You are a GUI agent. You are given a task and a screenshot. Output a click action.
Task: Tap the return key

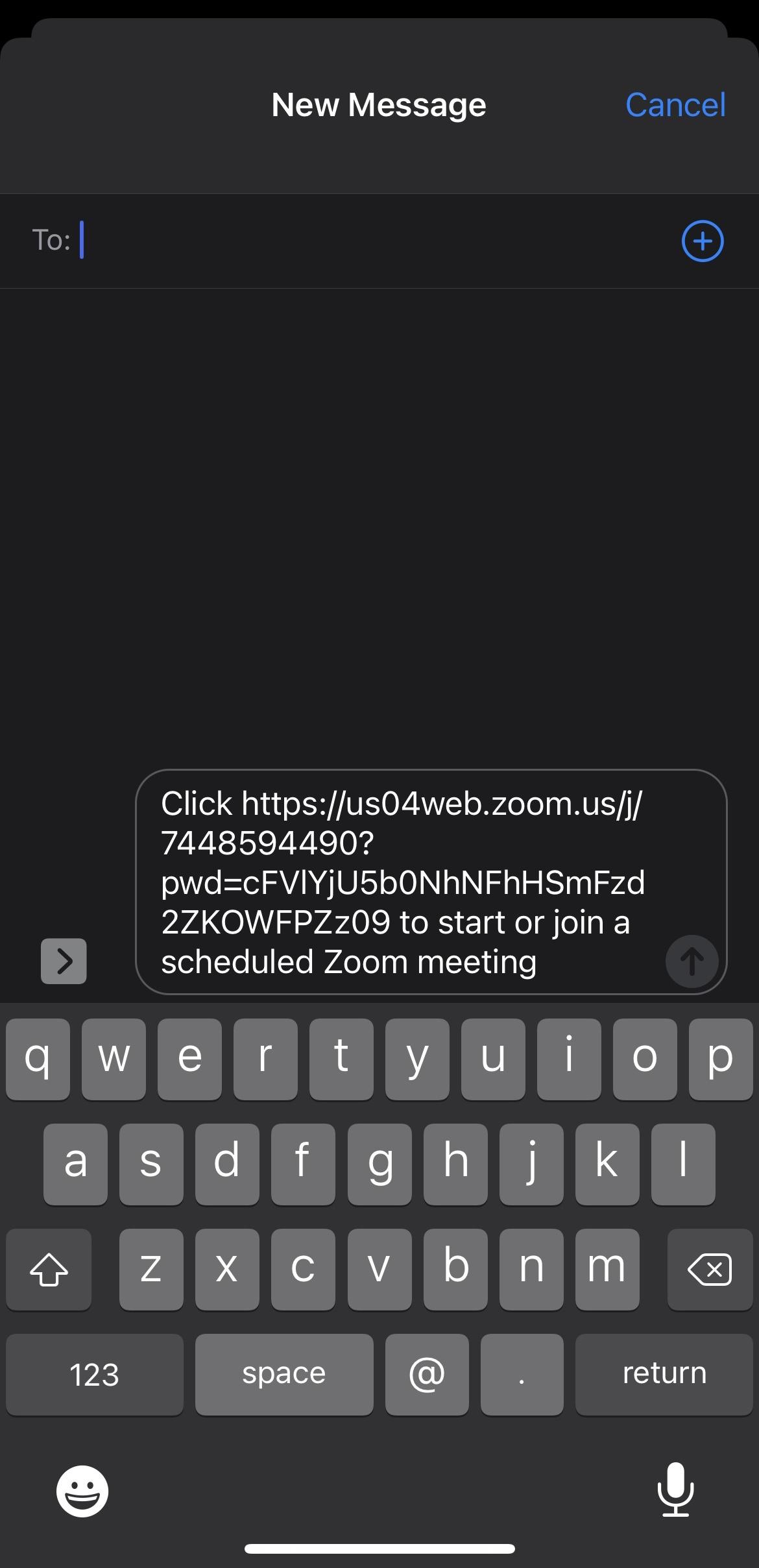[664, 1374]
